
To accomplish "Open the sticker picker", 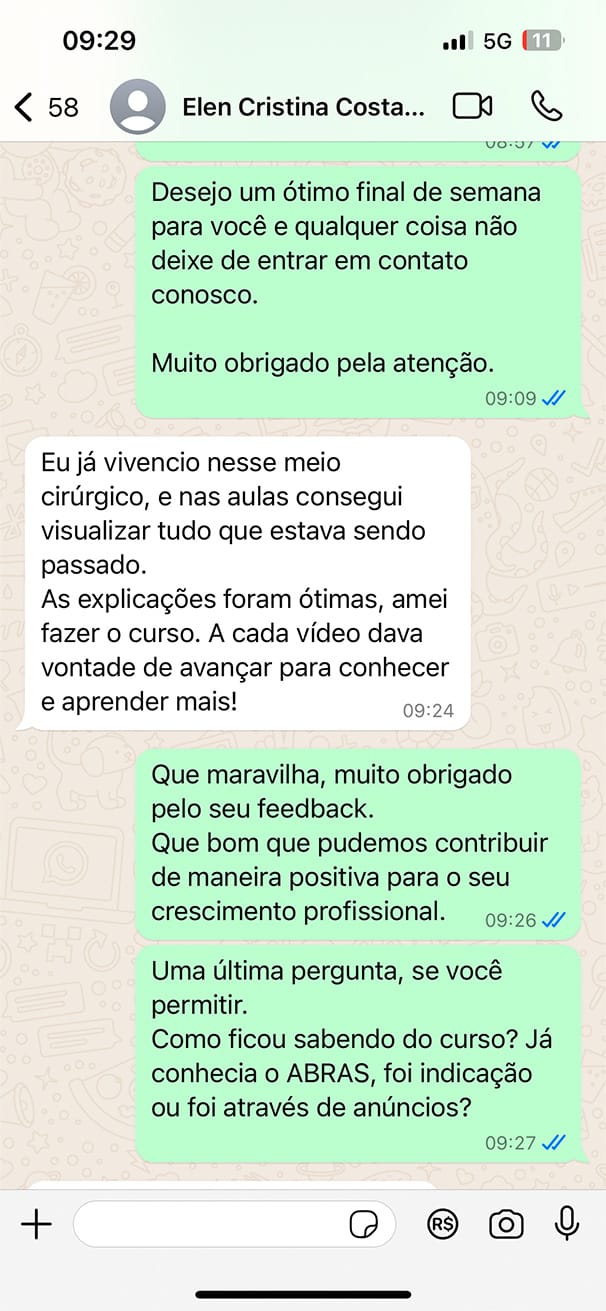I will tap(364, 1224).
